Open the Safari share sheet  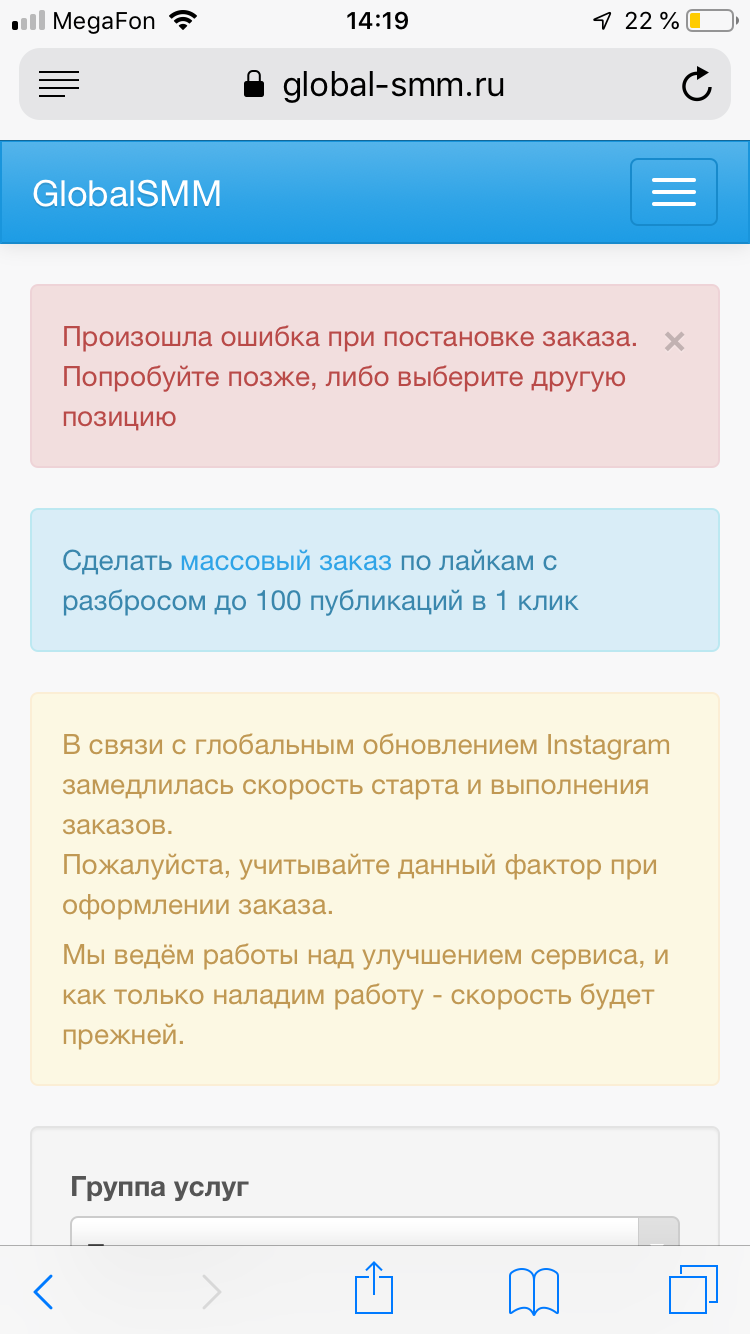coord(375,1289)
